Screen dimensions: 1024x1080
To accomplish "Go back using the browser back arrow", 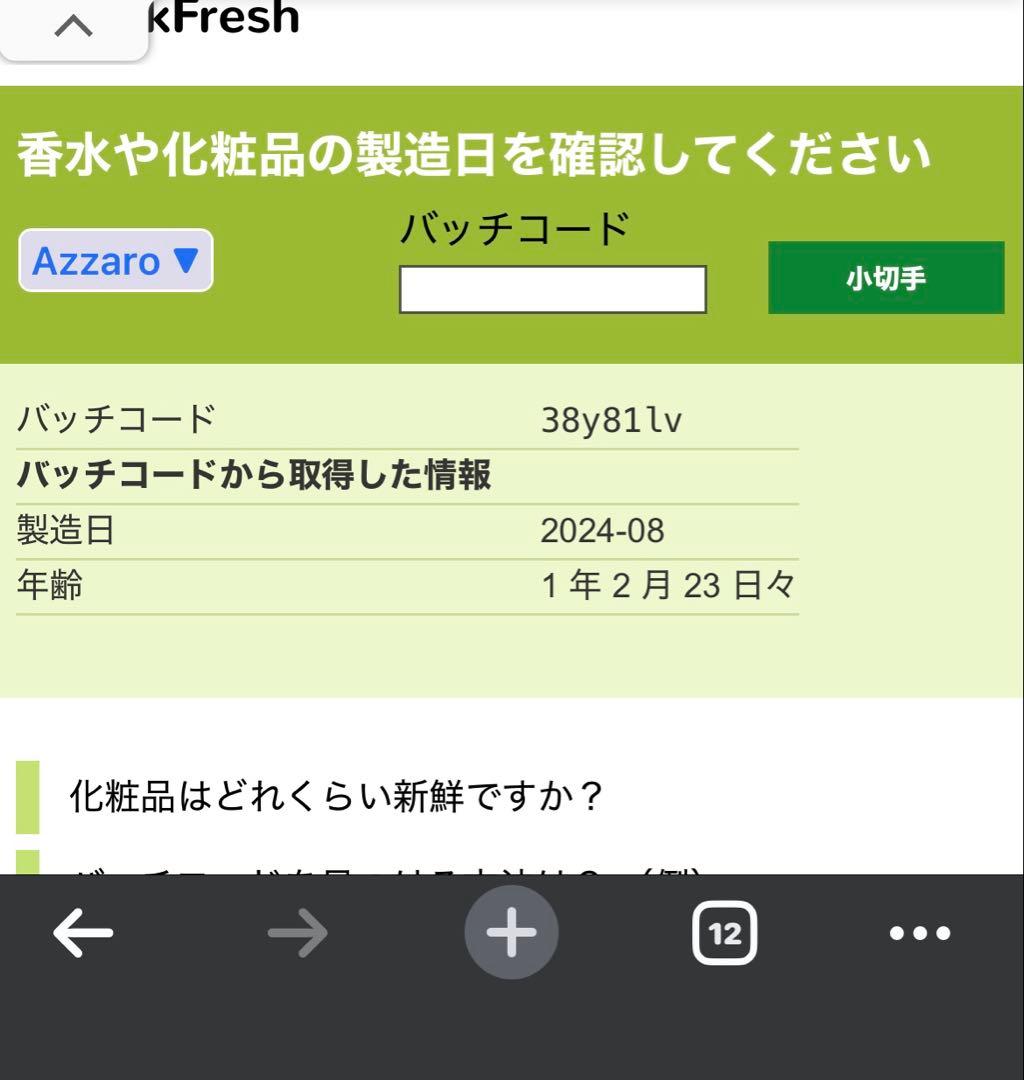I will click(x=84, y=931).
